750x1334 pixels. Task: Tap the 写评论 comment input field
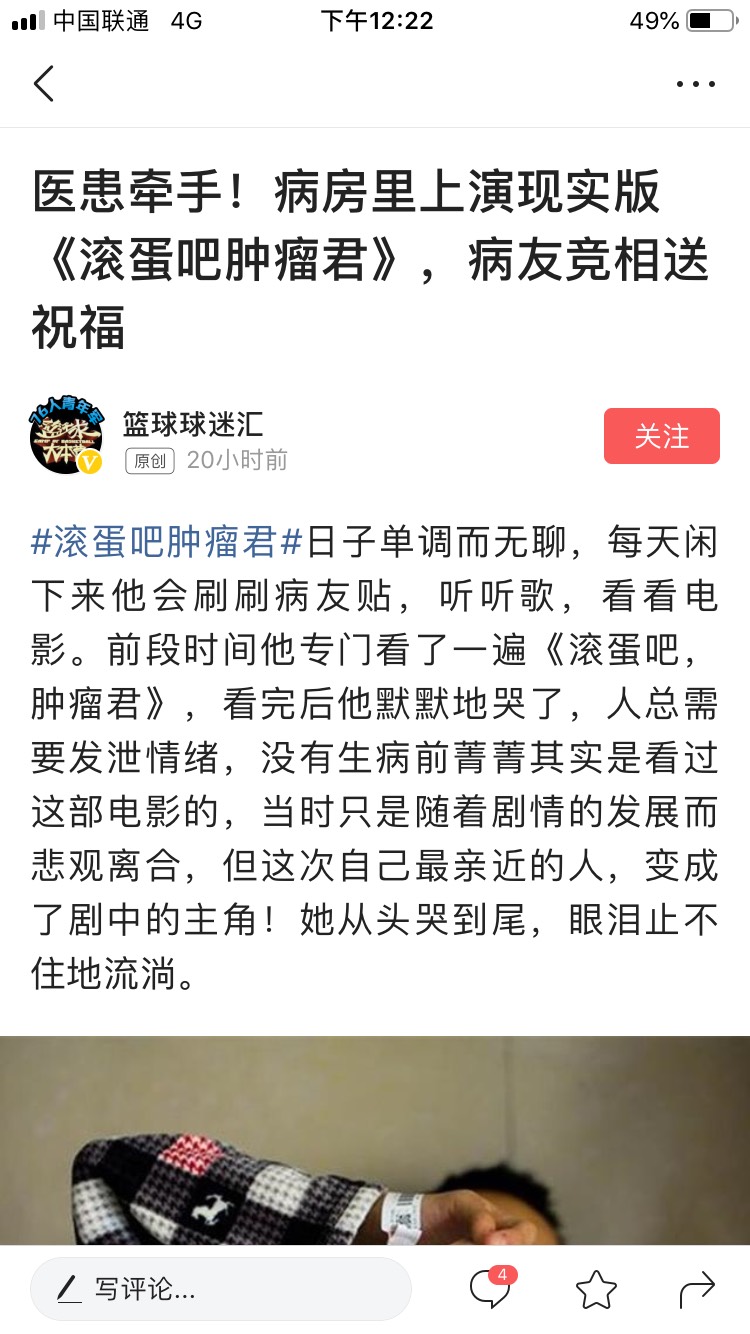(220, 1289)
